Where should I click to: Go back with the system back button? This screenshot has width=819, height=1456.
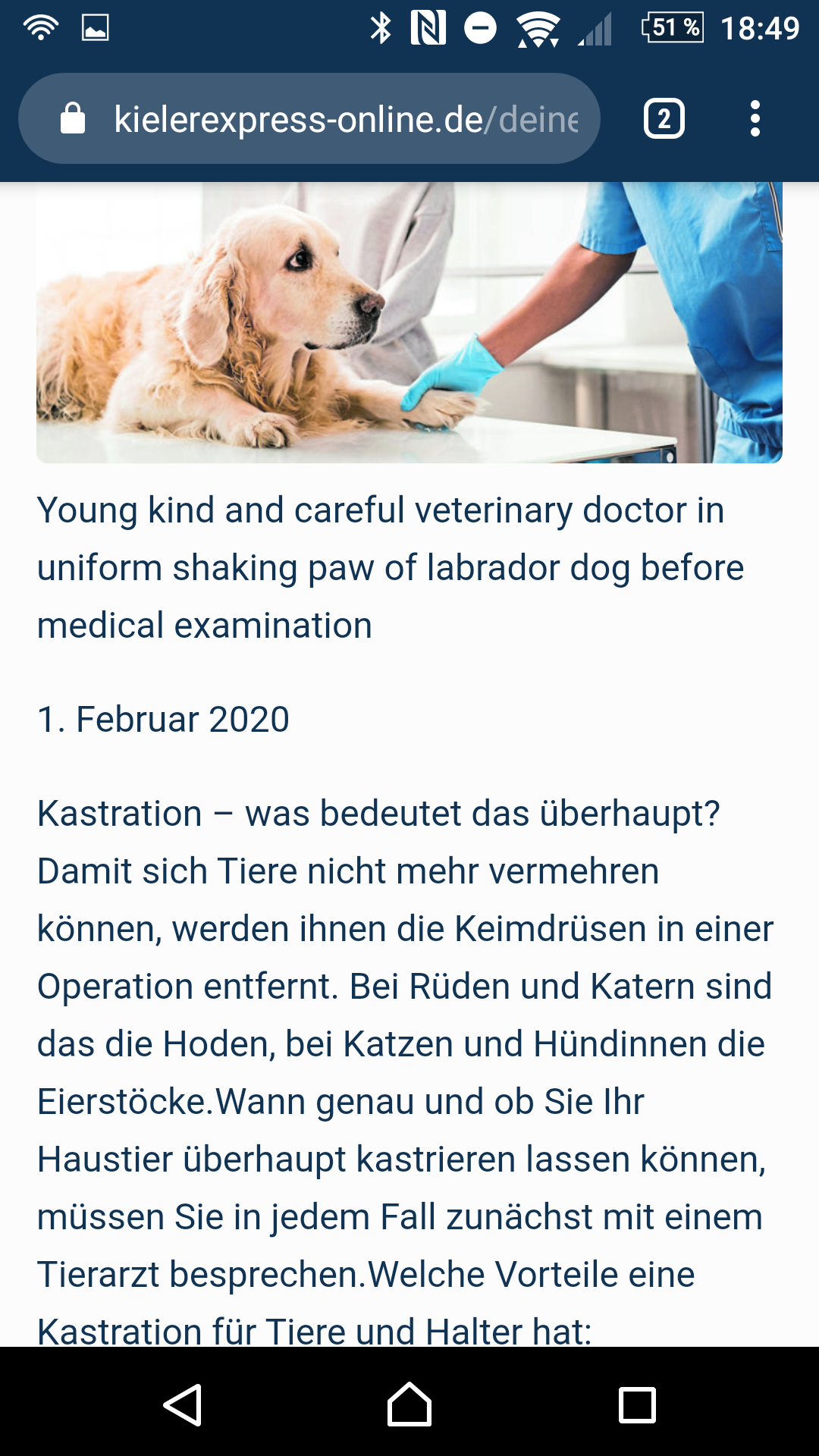183,1405
